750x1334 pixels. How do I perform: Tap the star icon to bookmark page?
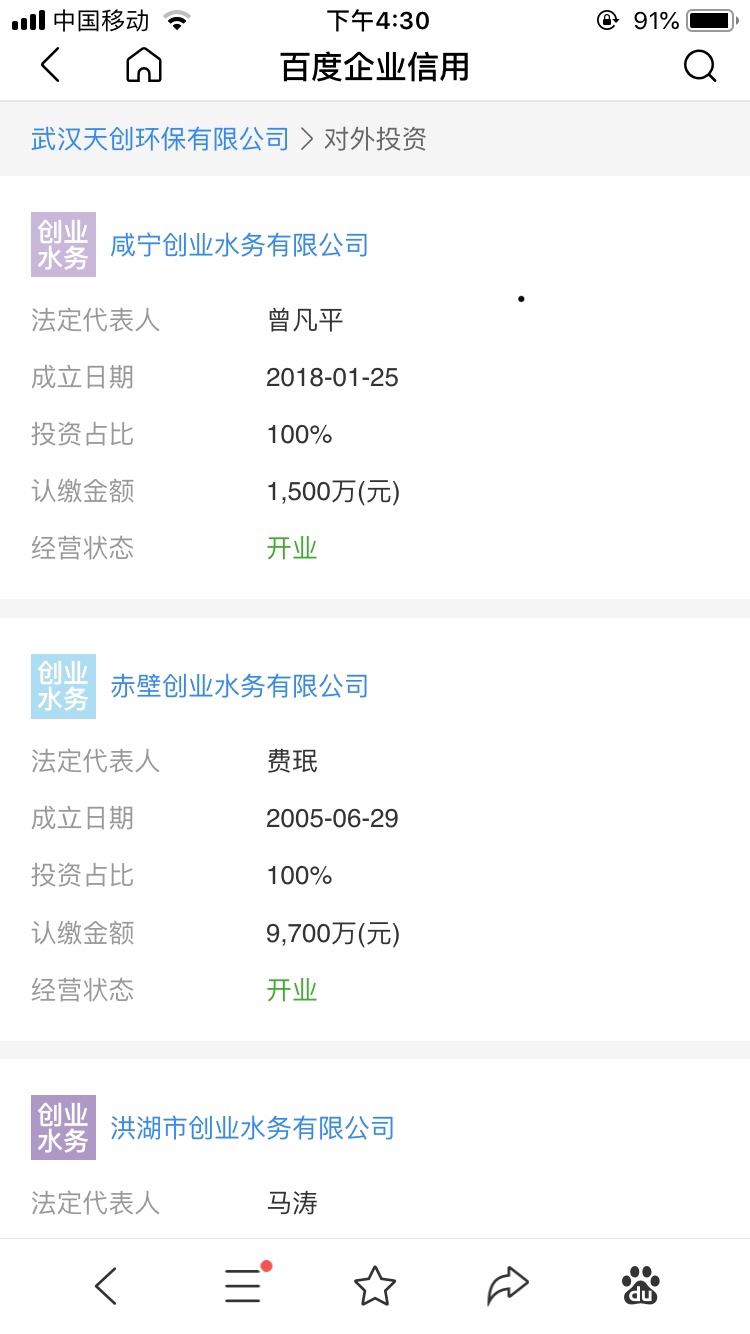375,1286
